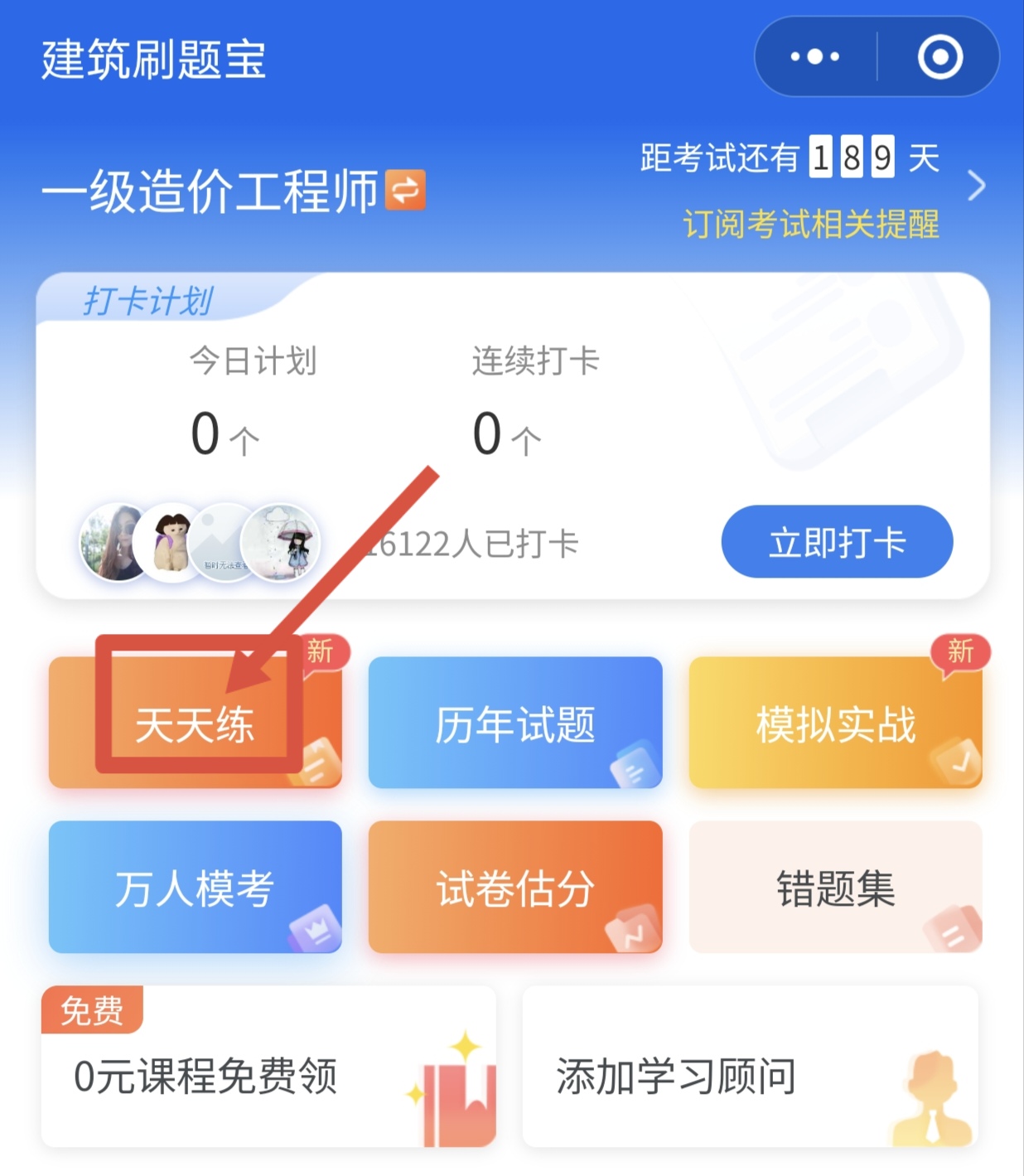Close the mini program via circle icon
Screen dimensions: 1024x1176
pos(939,57)
